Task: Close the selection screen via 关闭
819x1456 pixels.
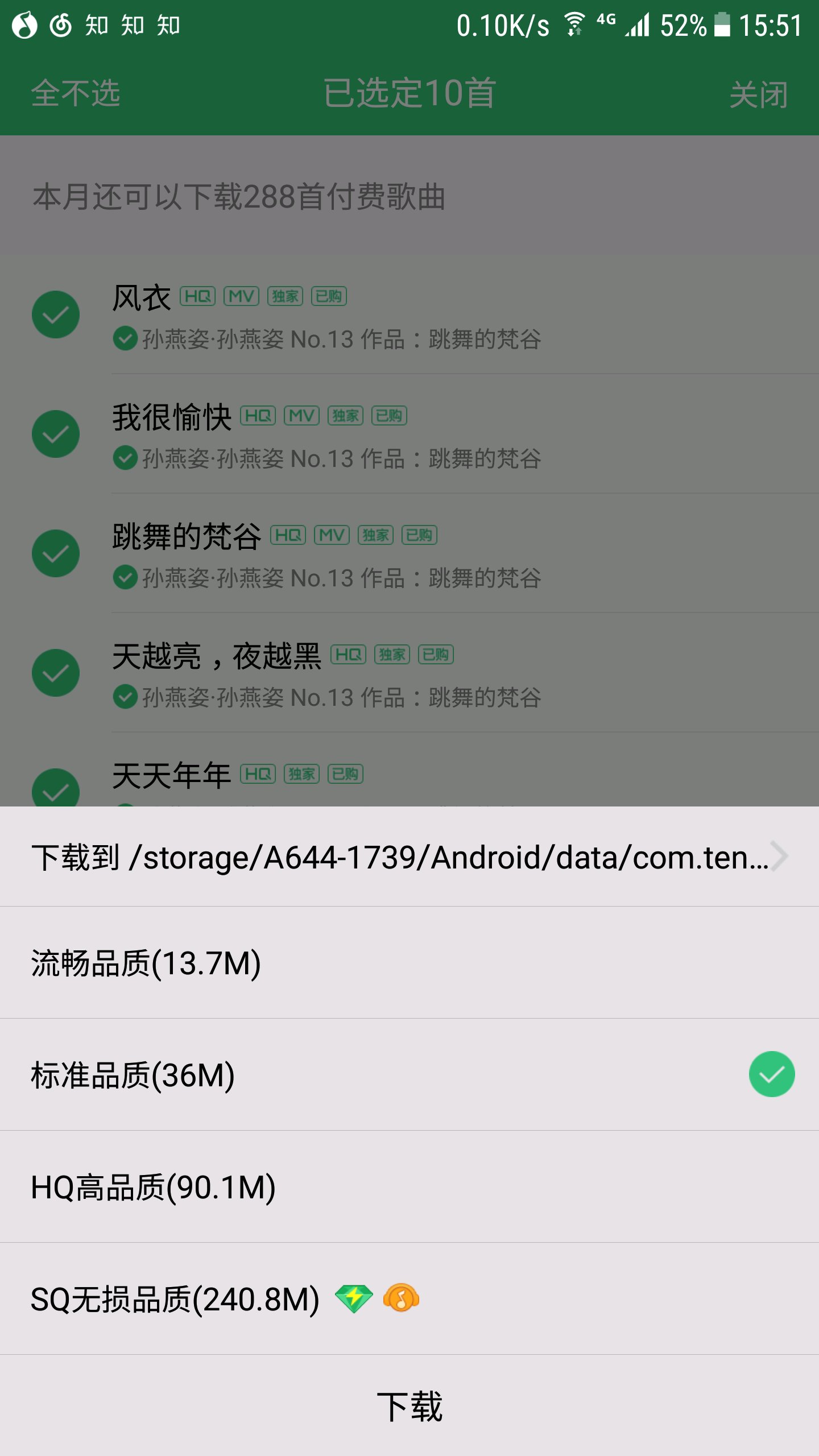Action: coord(758,94)
